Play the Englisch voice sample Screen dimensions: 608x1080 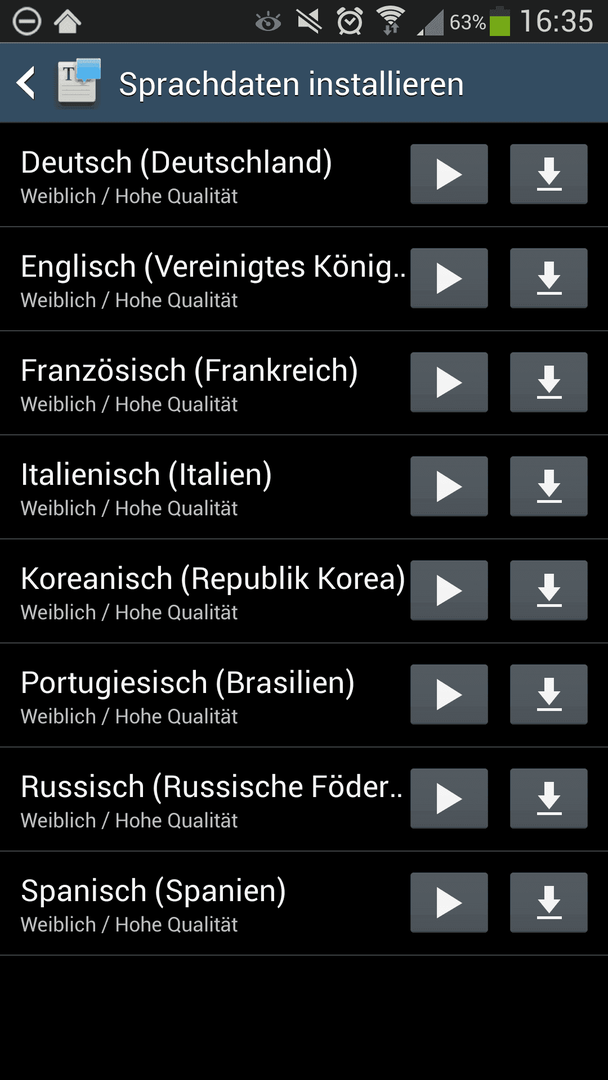pos(449,278)
